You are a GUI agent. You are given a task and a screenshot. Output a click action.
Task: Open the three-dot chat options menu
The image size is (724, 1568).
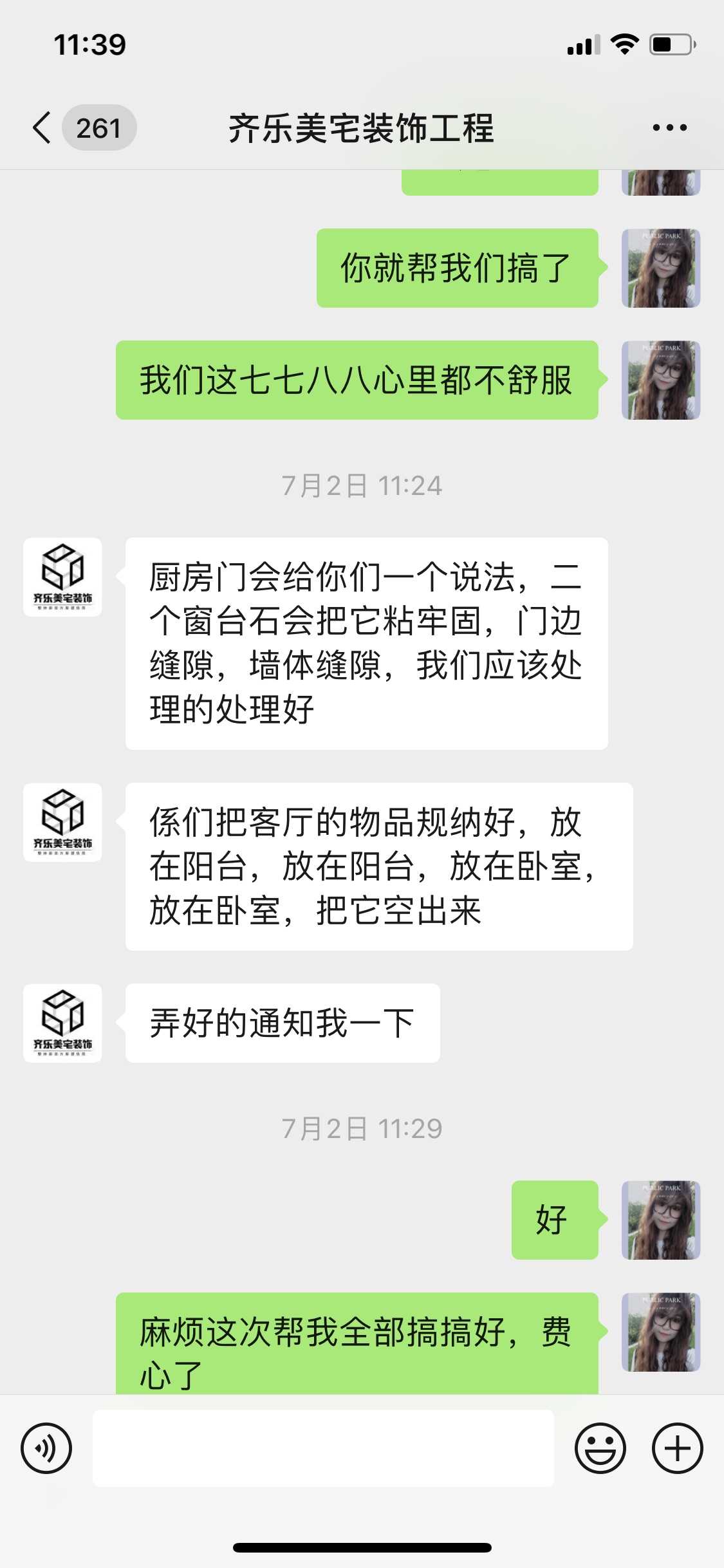669,127
